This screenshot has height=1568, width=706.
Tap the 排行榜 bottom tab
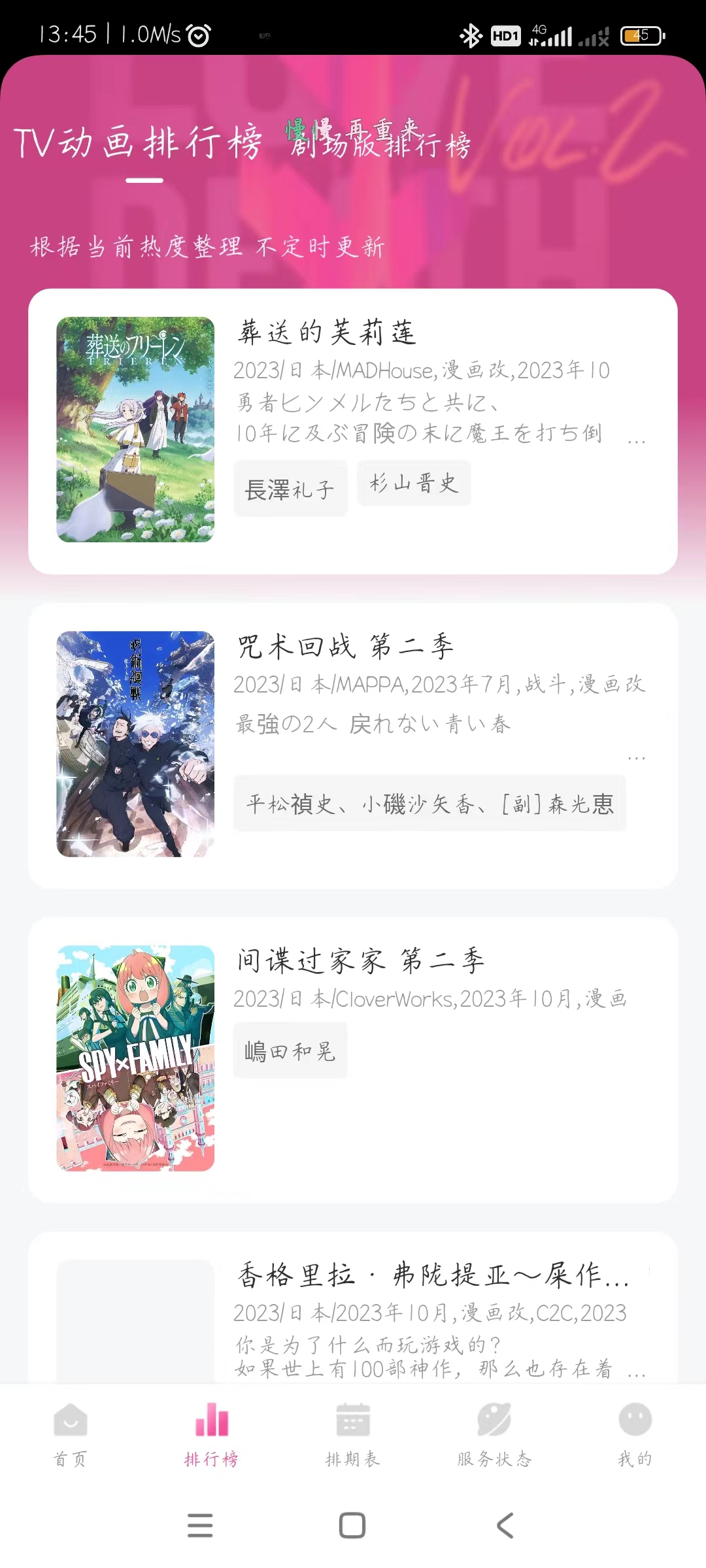(212, 1435)
